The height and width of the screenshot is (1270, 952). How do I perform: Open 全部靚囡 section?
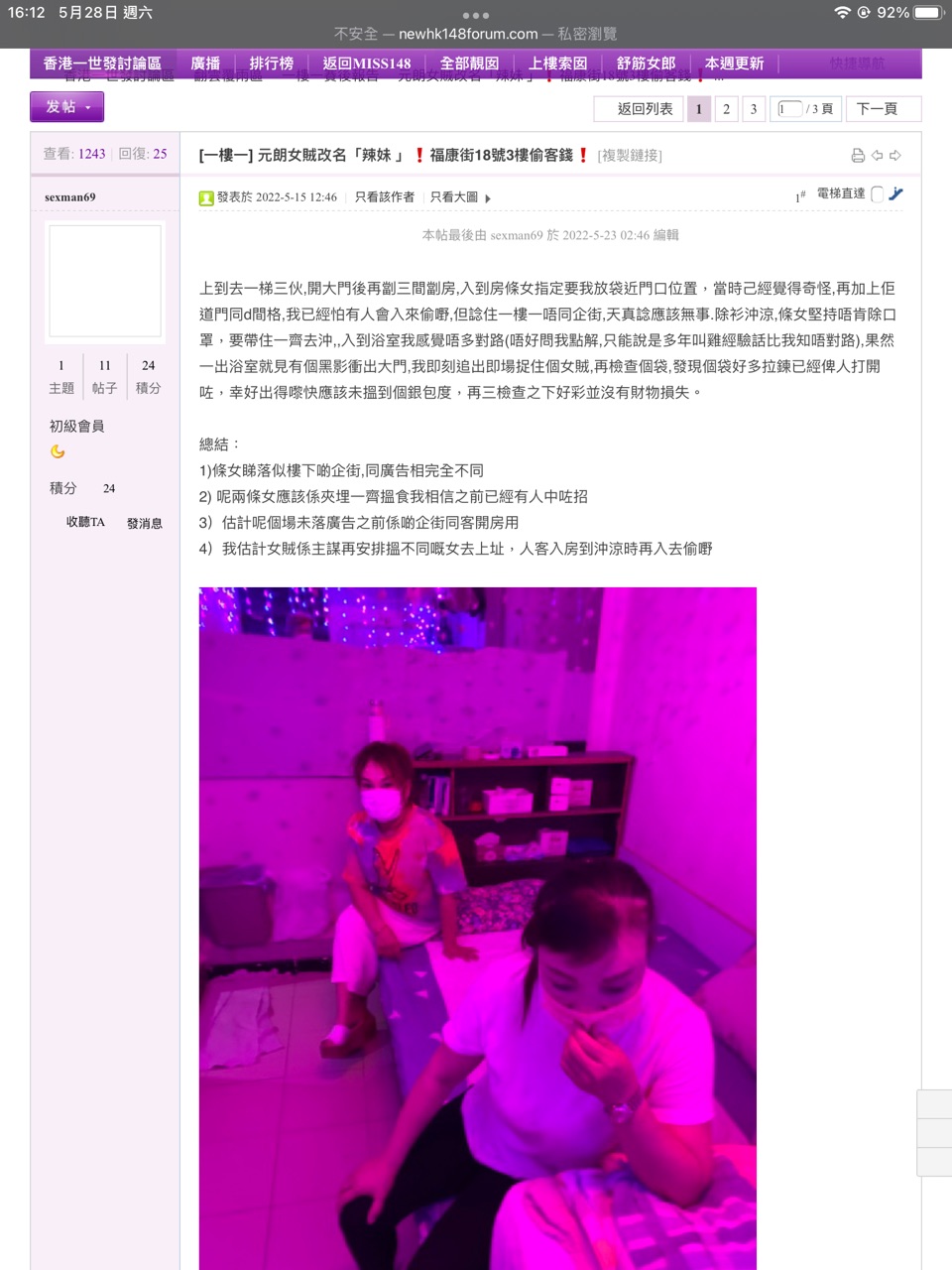[x=469, y=63]
